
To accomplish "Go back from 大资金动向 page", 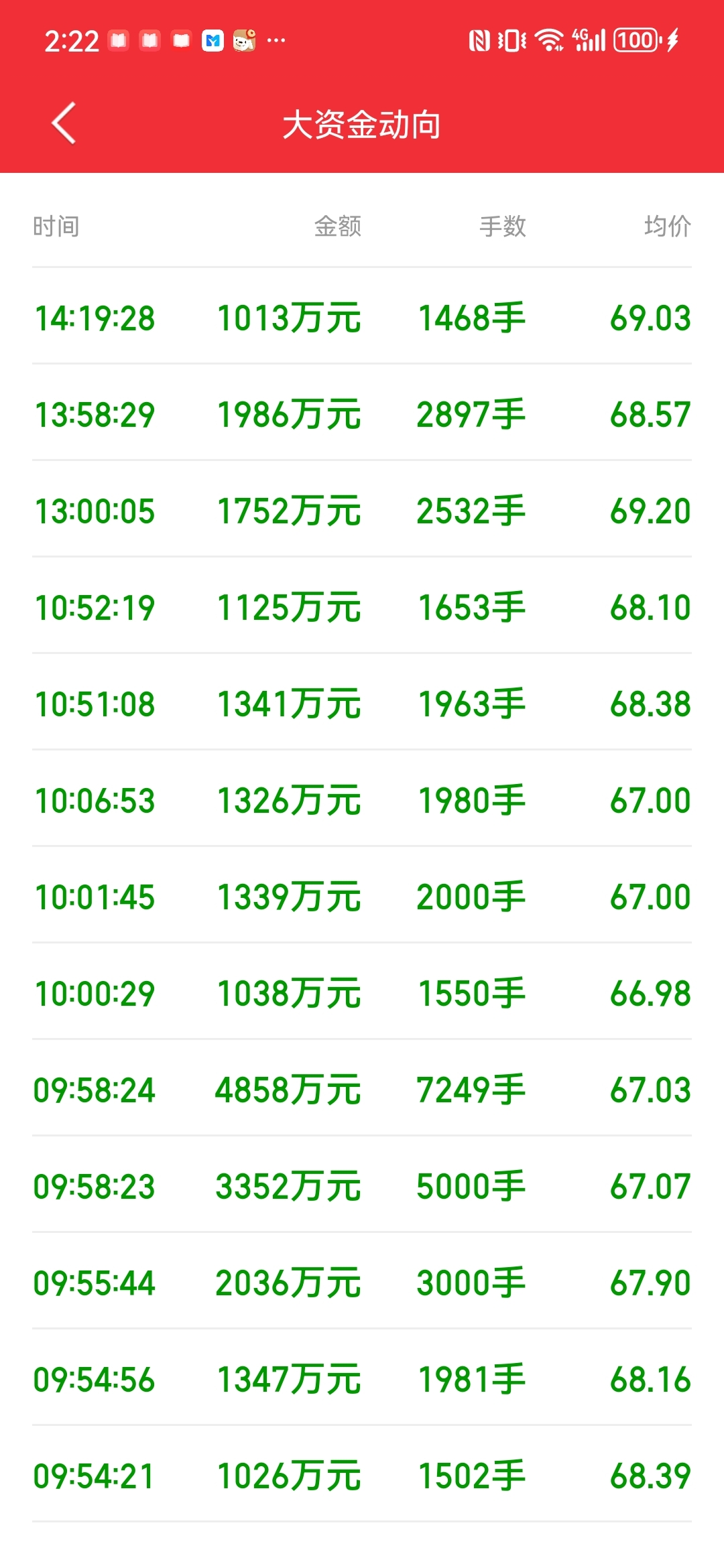I will 64,124.
